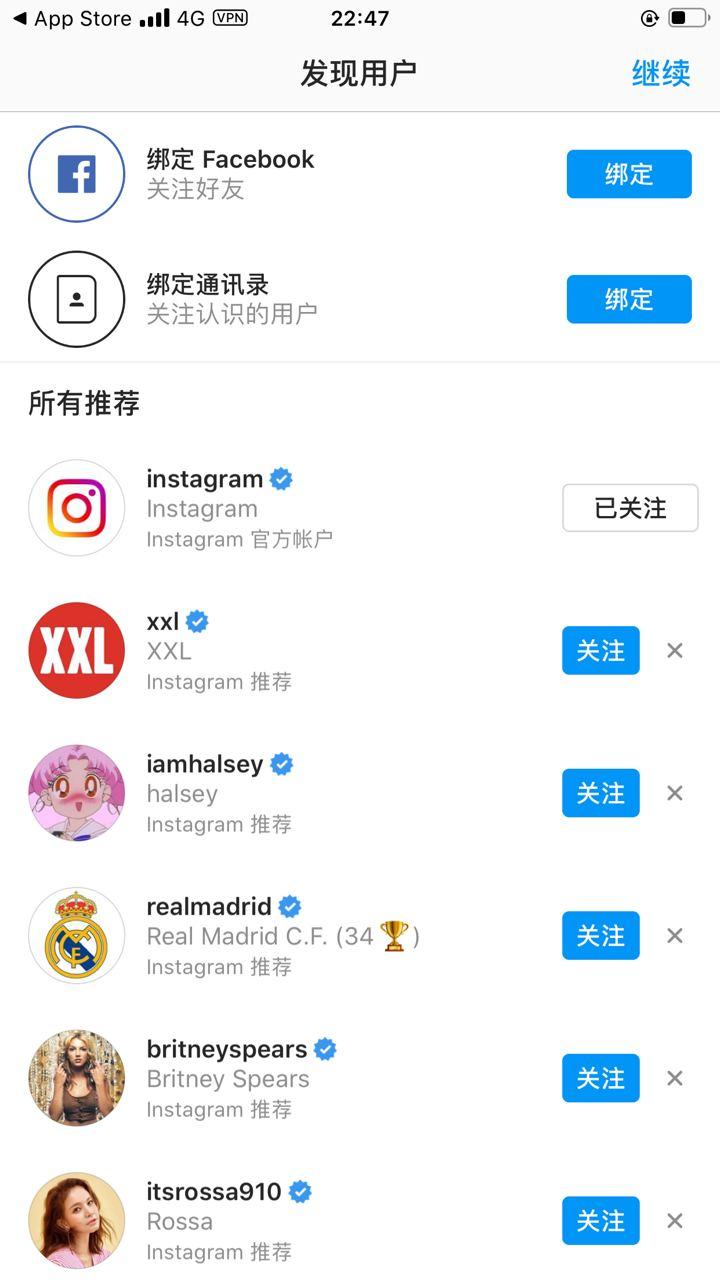Tap 关注 to follow itsrossa910
Viewport: 720px width, 1280px height.
600,1220
